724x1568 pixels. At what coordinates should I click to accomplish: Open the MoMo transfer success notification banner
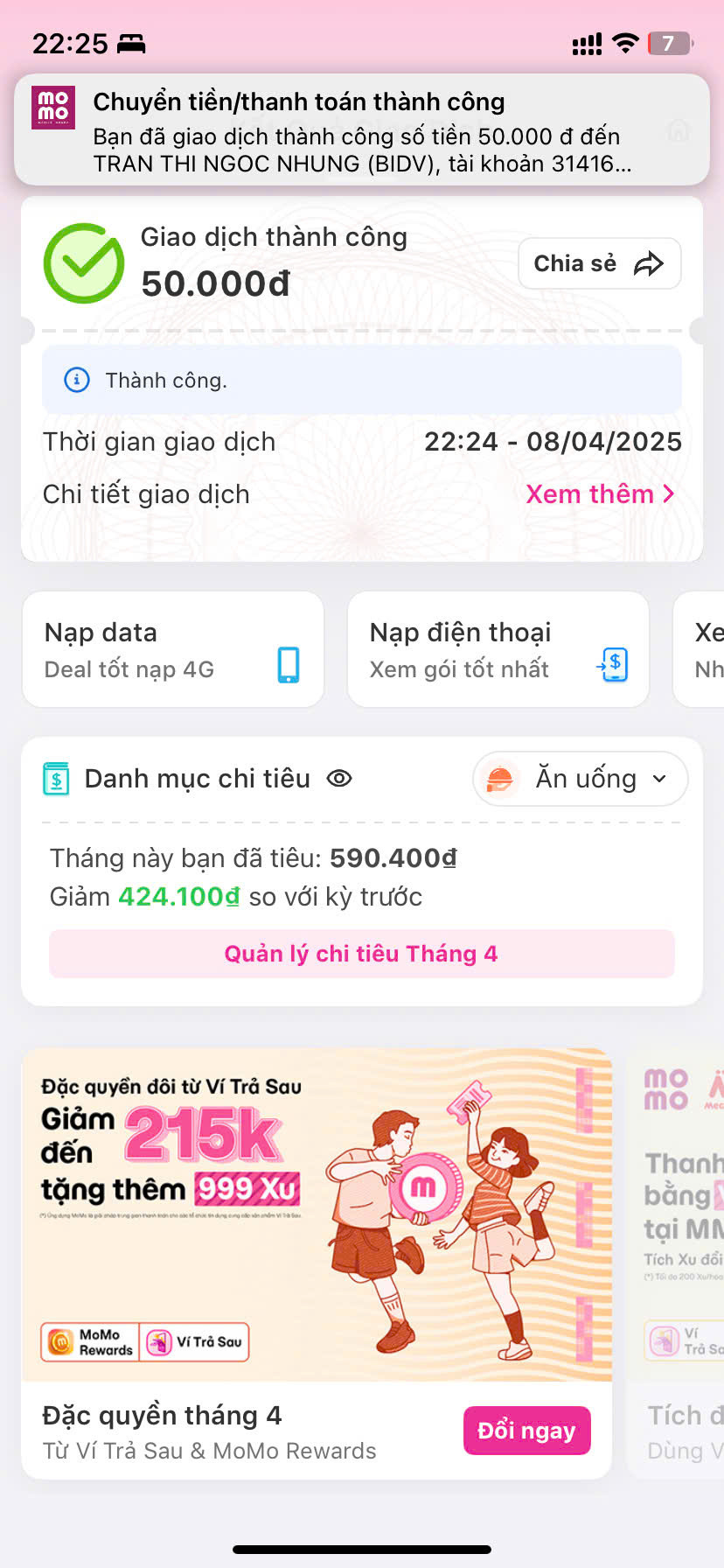pos(361,129)
